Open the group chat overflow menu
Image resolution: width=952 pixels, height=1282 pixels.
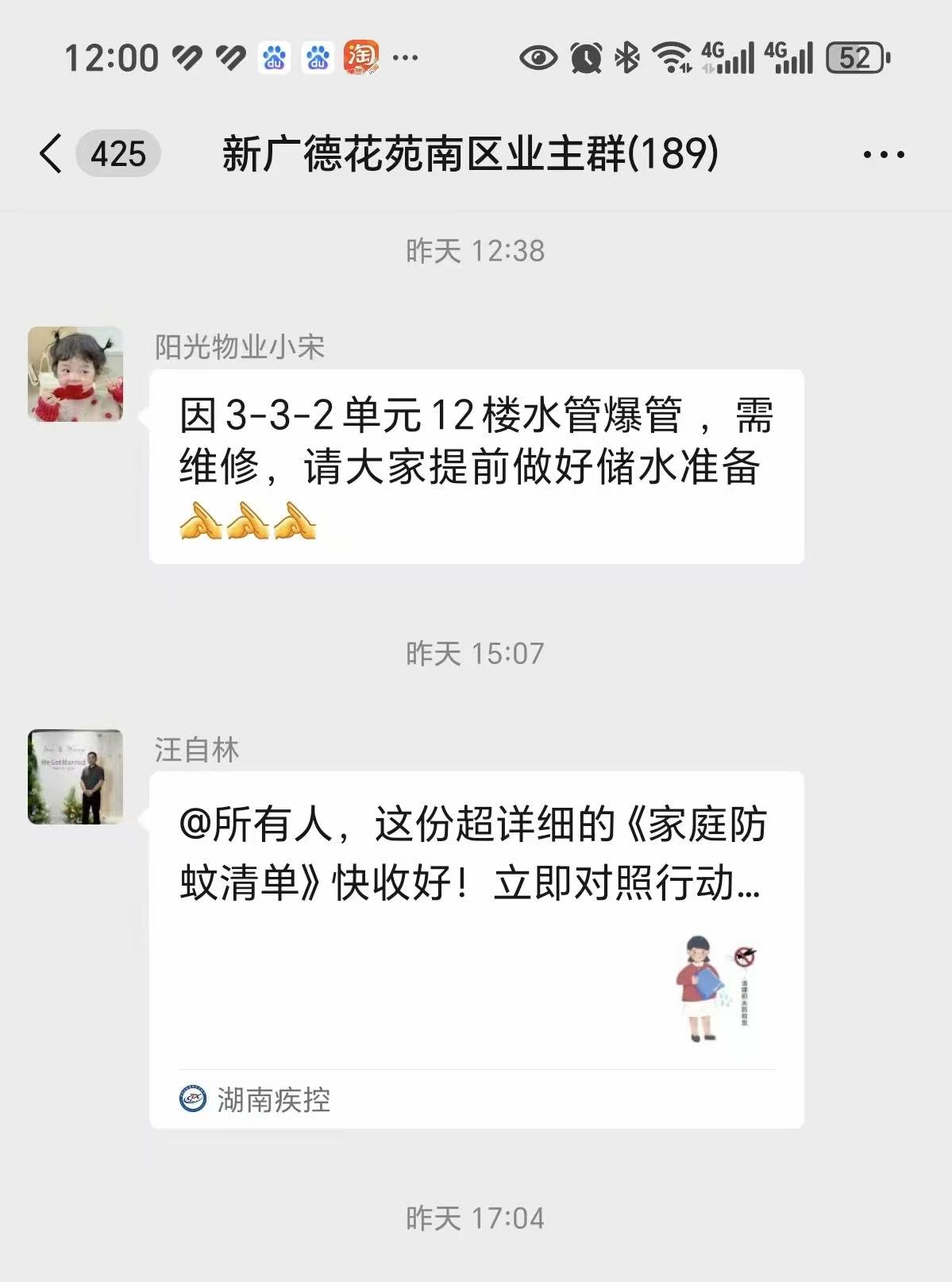pyautogui.click(x=883, y=155)
